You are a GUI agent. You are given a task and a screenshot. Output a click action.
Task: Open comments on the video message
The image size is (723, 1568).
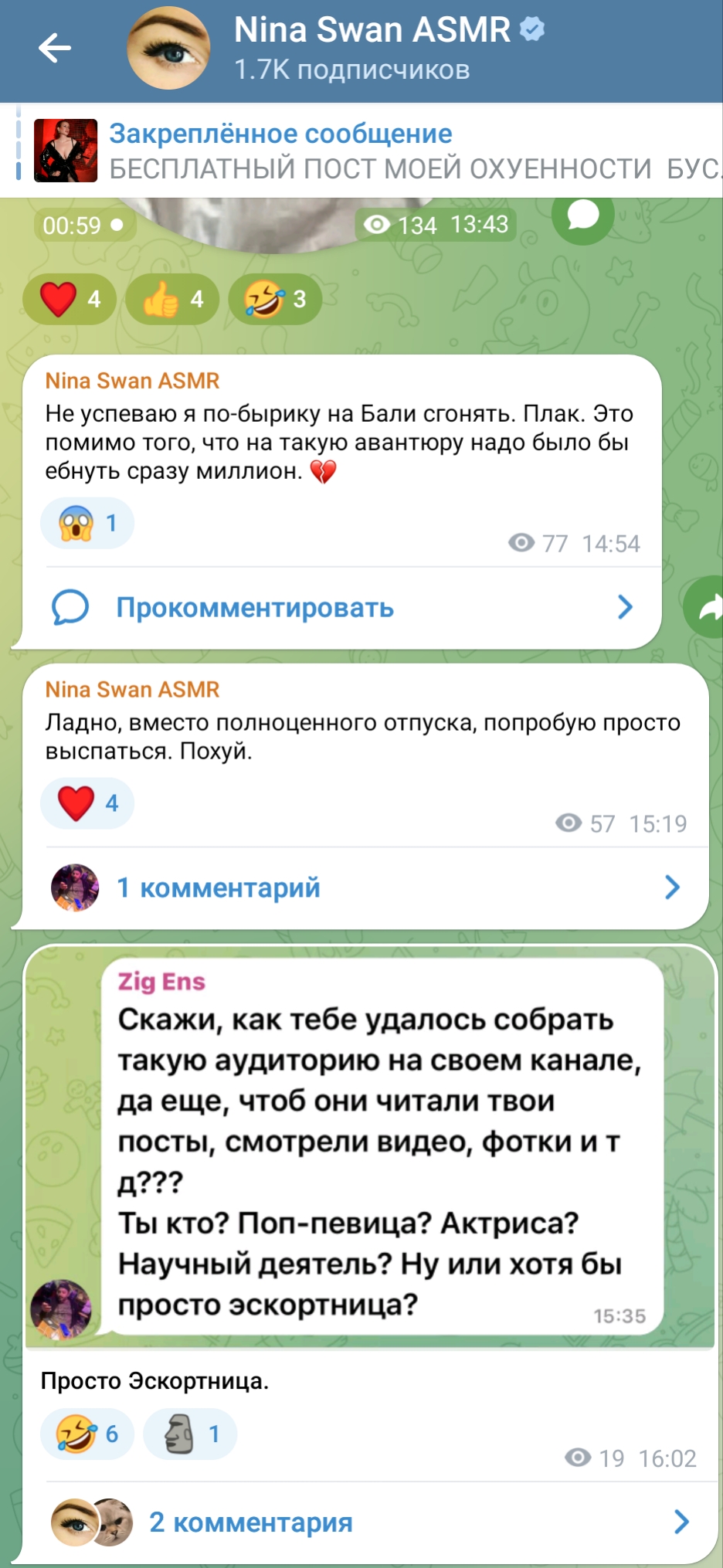pyautogui.click(x=583, y=216)
